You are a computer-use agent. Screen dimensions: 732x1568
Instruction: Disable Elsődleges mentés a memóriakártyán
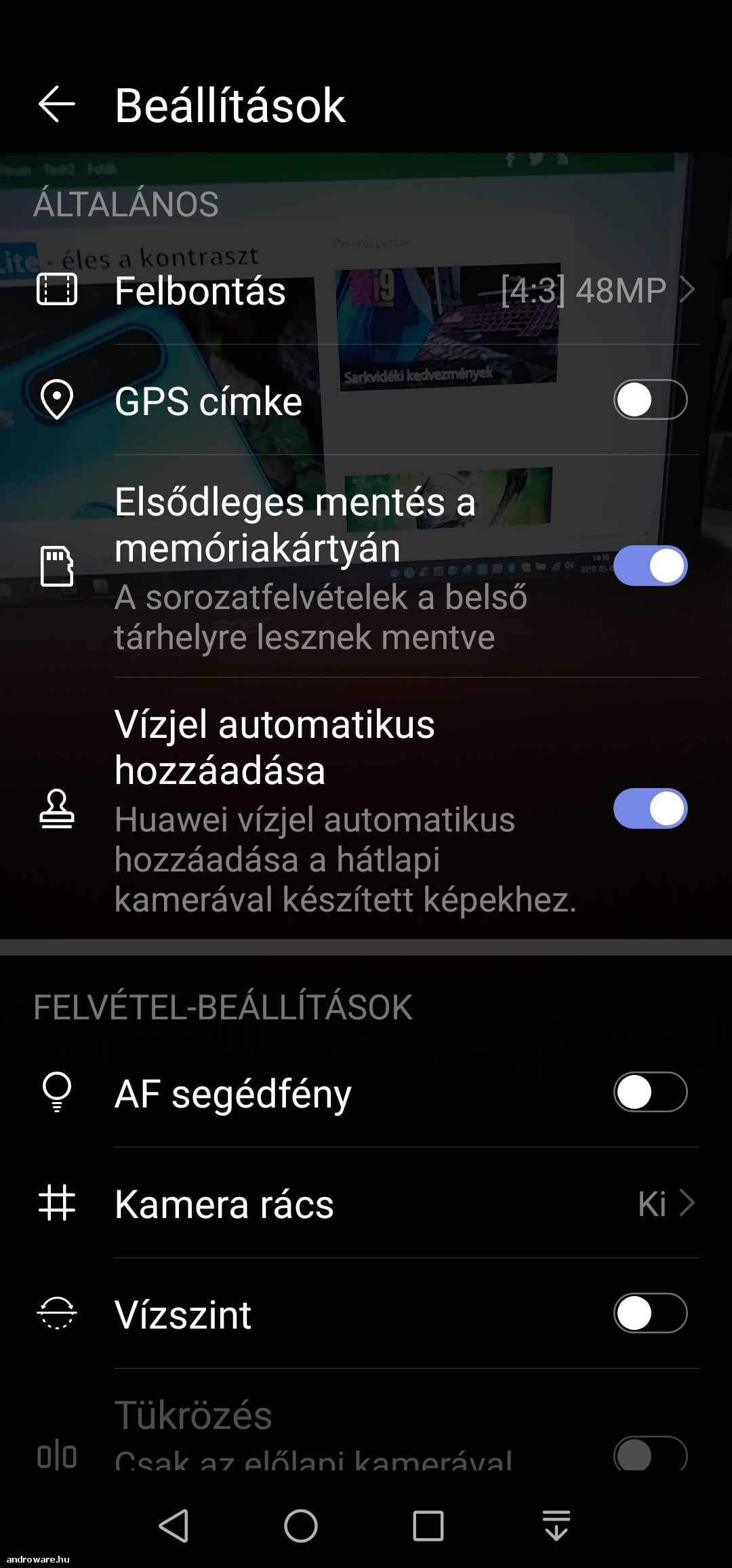click(x=650, y=566)
